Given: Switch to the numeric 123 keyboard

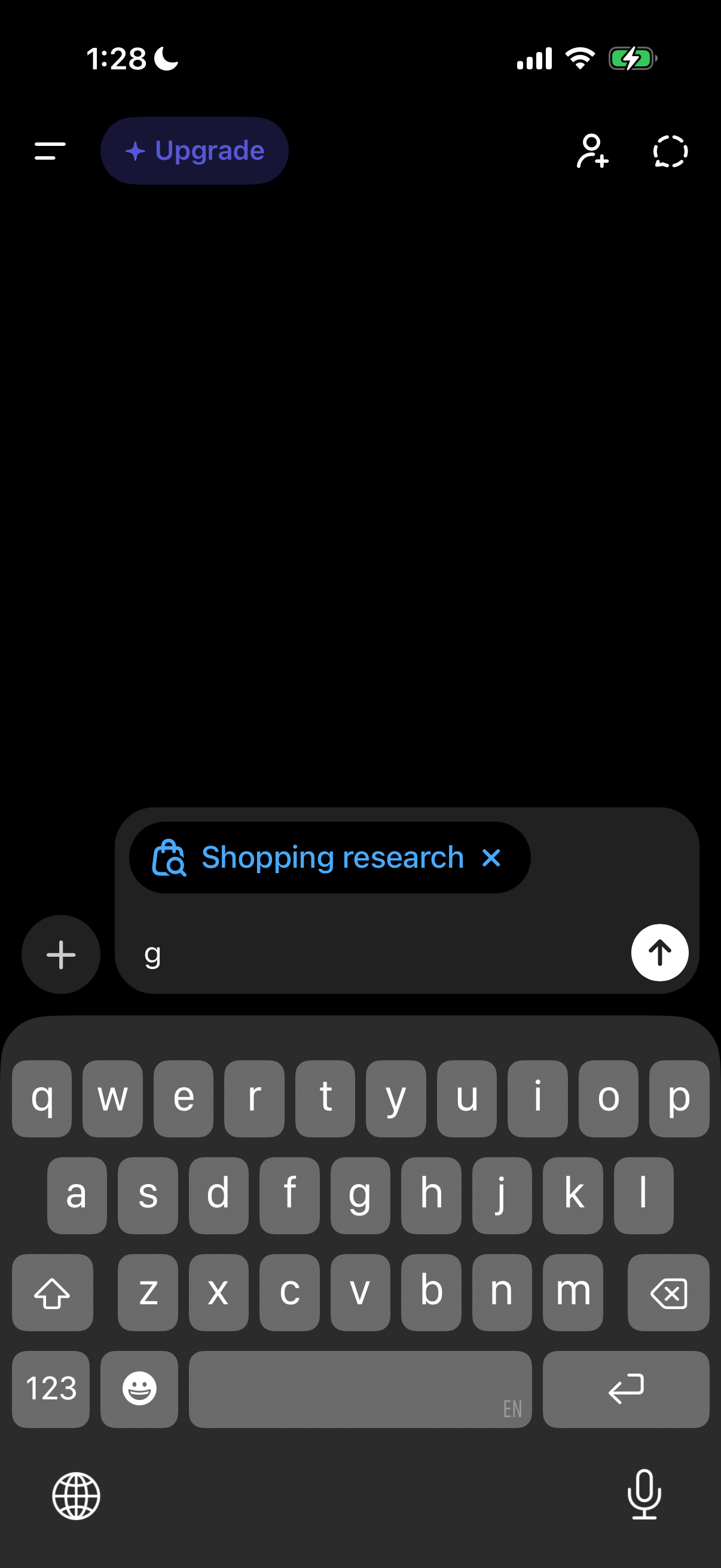Looking at the screenshot, I should [50, 1389].
